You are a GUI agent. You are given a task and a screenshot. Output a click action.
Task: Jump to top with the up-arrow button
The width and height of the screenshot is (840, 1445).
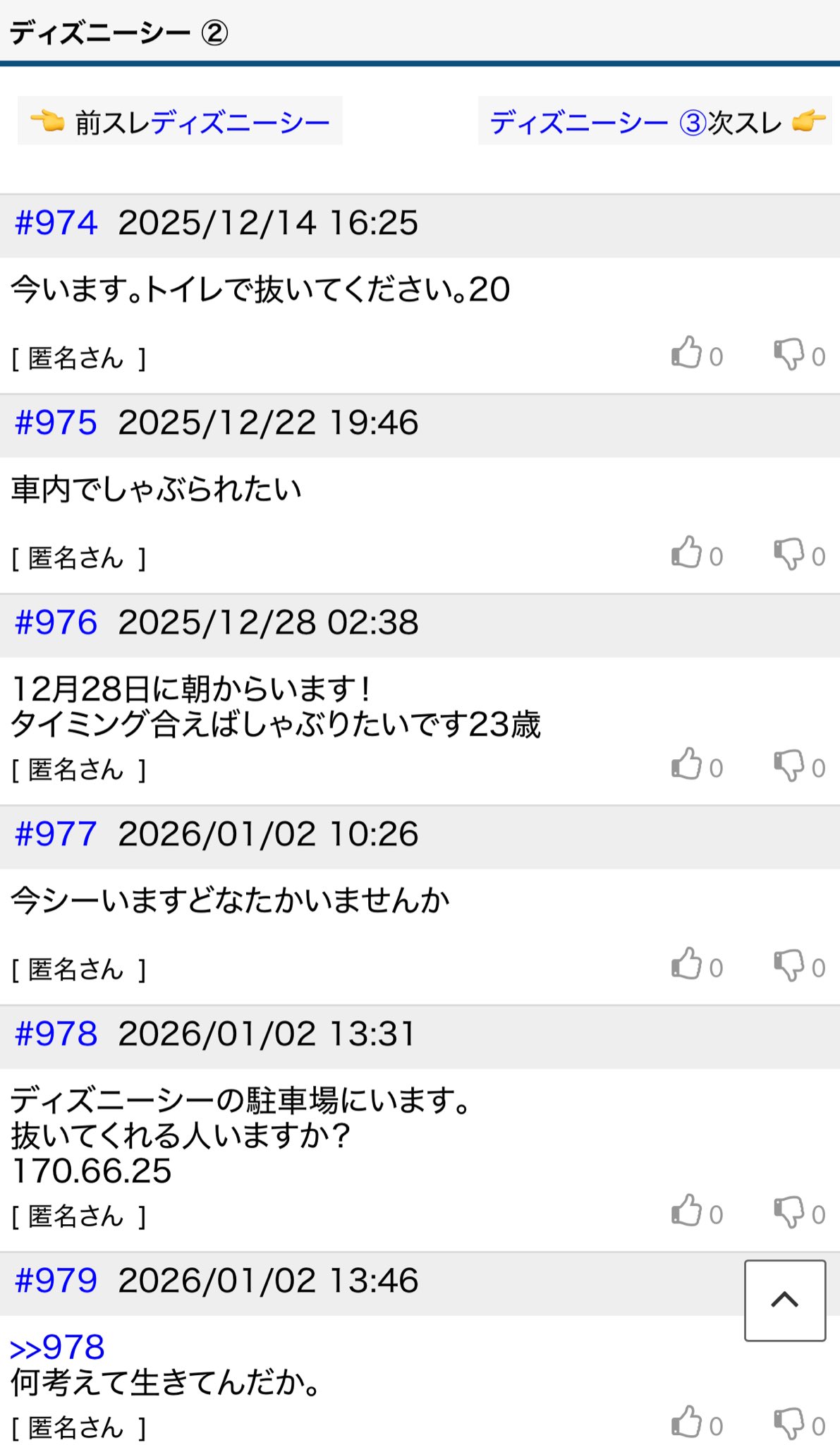click(784, 1300)
